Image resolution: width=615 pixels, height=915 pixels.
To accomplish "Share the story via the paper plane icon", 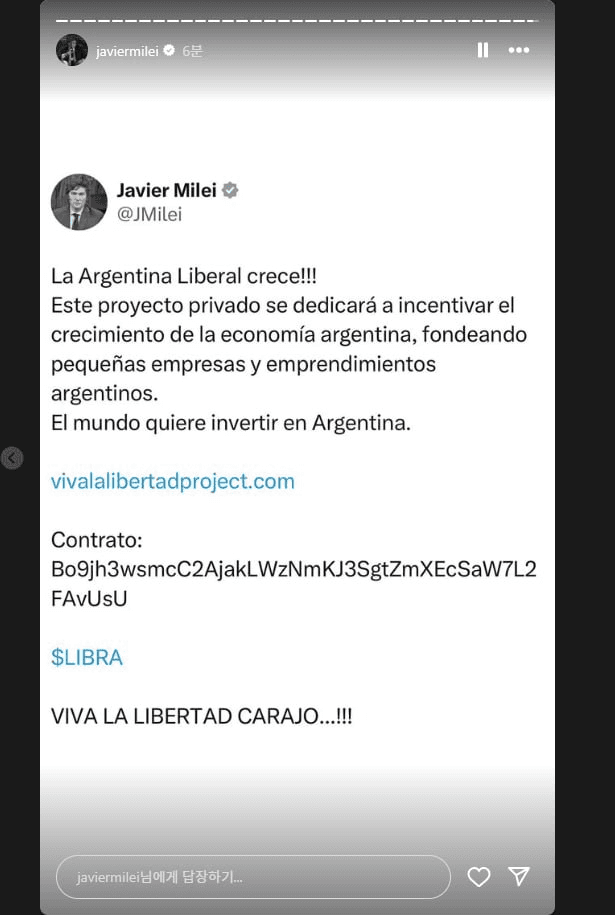I will 519,877.
